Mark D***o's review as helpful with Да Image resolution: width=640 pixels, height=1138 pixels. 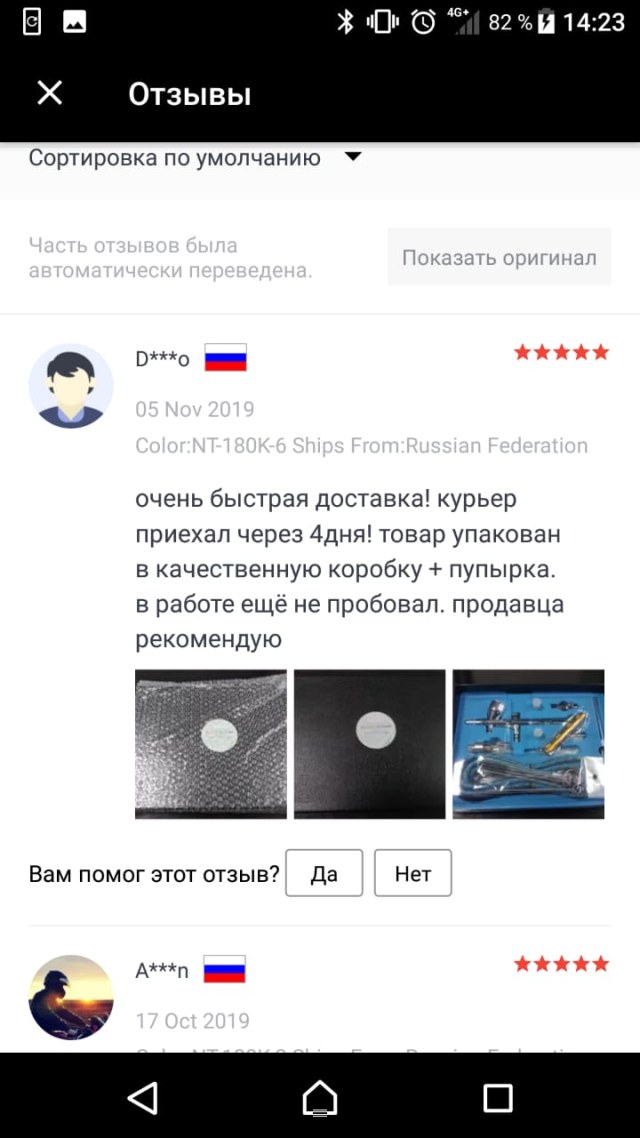coord(324,874)
